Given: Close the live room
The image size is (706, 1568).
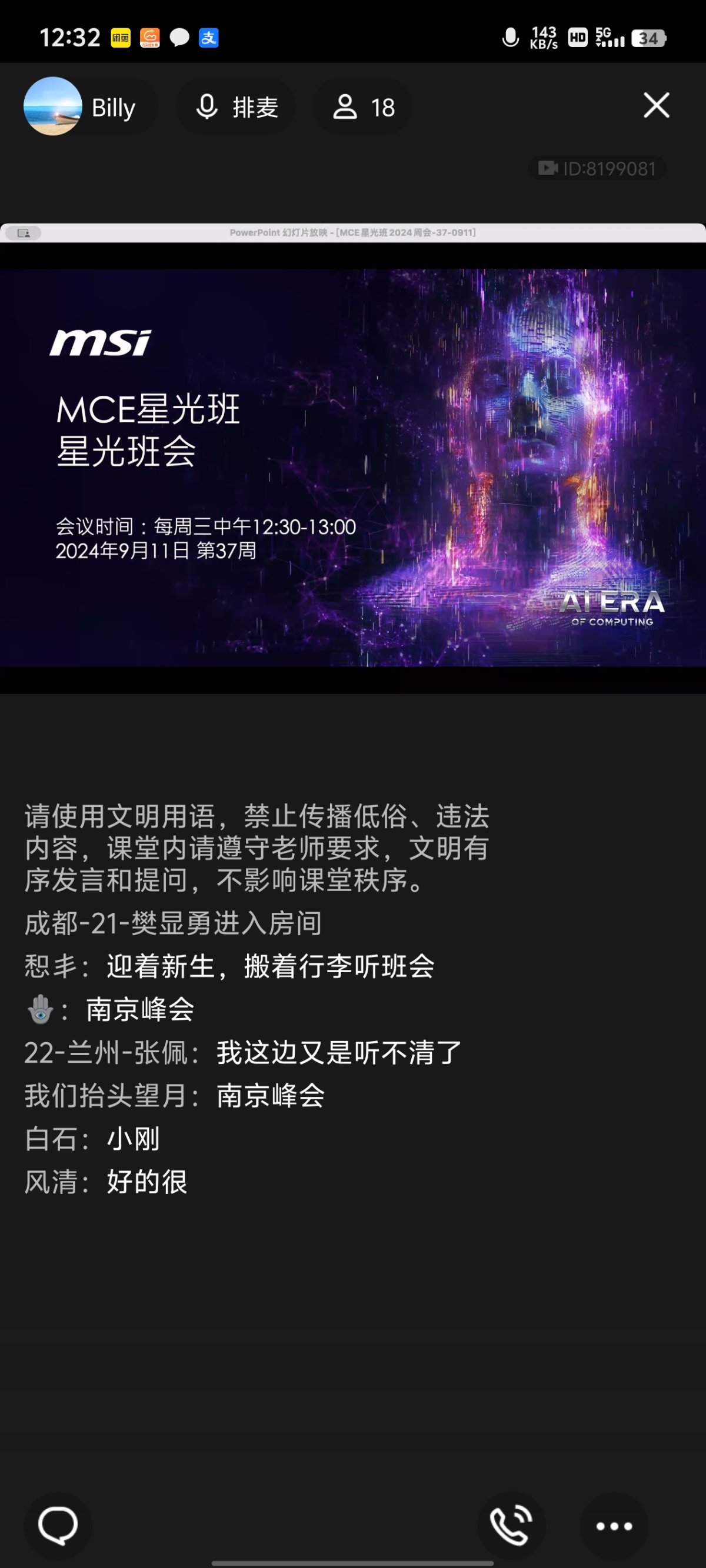Looking at the screenshot, I should point(656,105).
